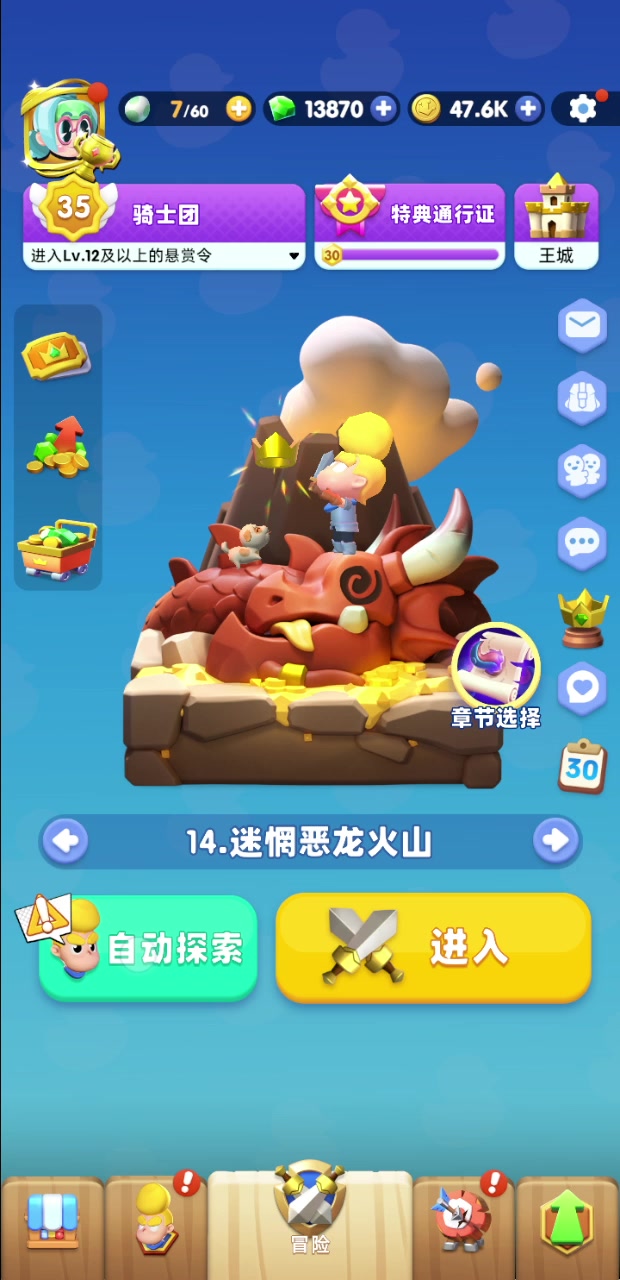The width and height of the screenshot is (620, 1280).
Task: Open the 骑士团 panel
Action: coord(165,226)
